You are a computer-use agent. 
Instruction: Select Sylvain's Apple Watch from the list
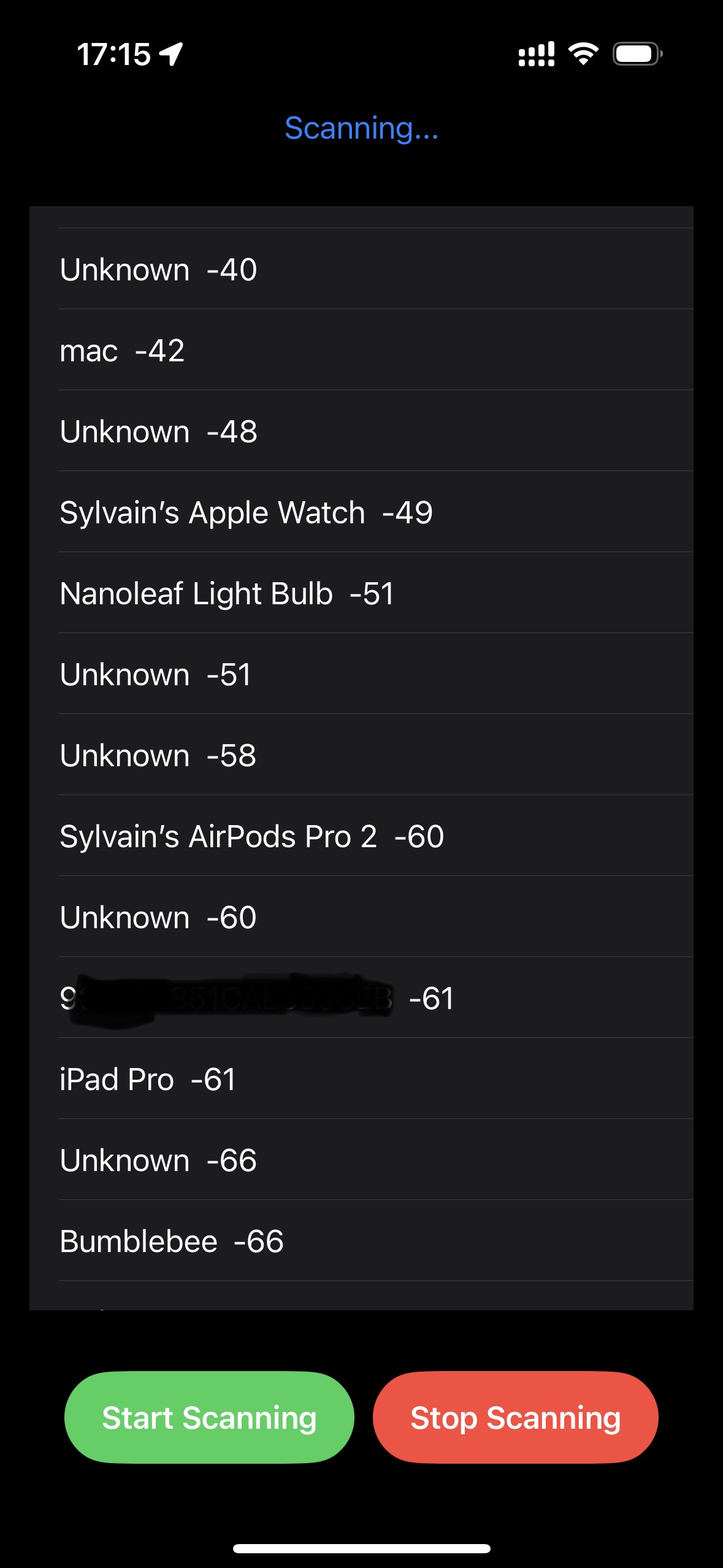(x=245, y=512)
